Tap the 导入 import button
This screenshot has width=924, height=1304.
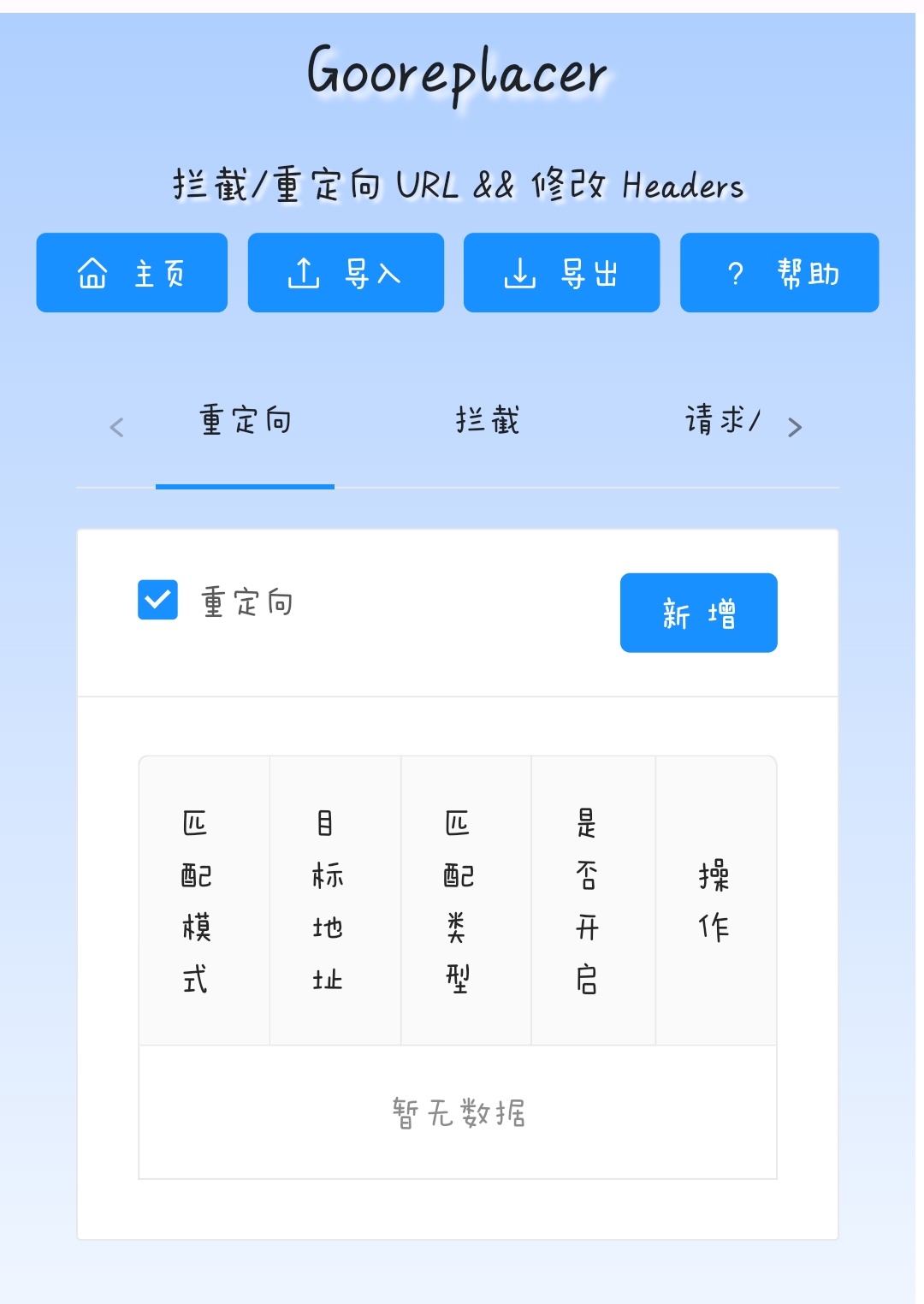pyautogui.click(x=346, y=273)
